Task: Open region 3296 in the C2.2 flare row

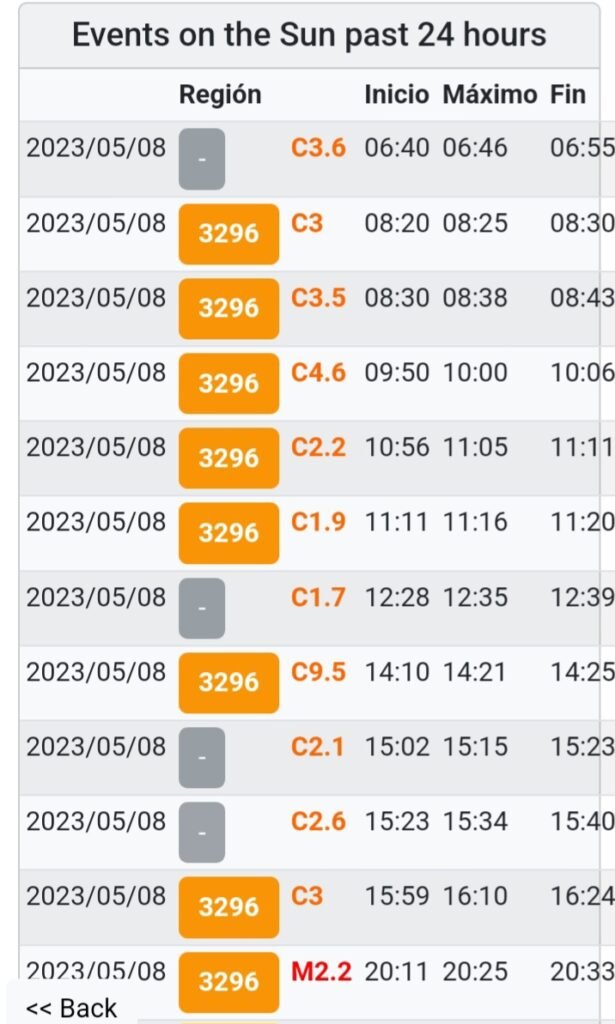Action: click(228, 458)
